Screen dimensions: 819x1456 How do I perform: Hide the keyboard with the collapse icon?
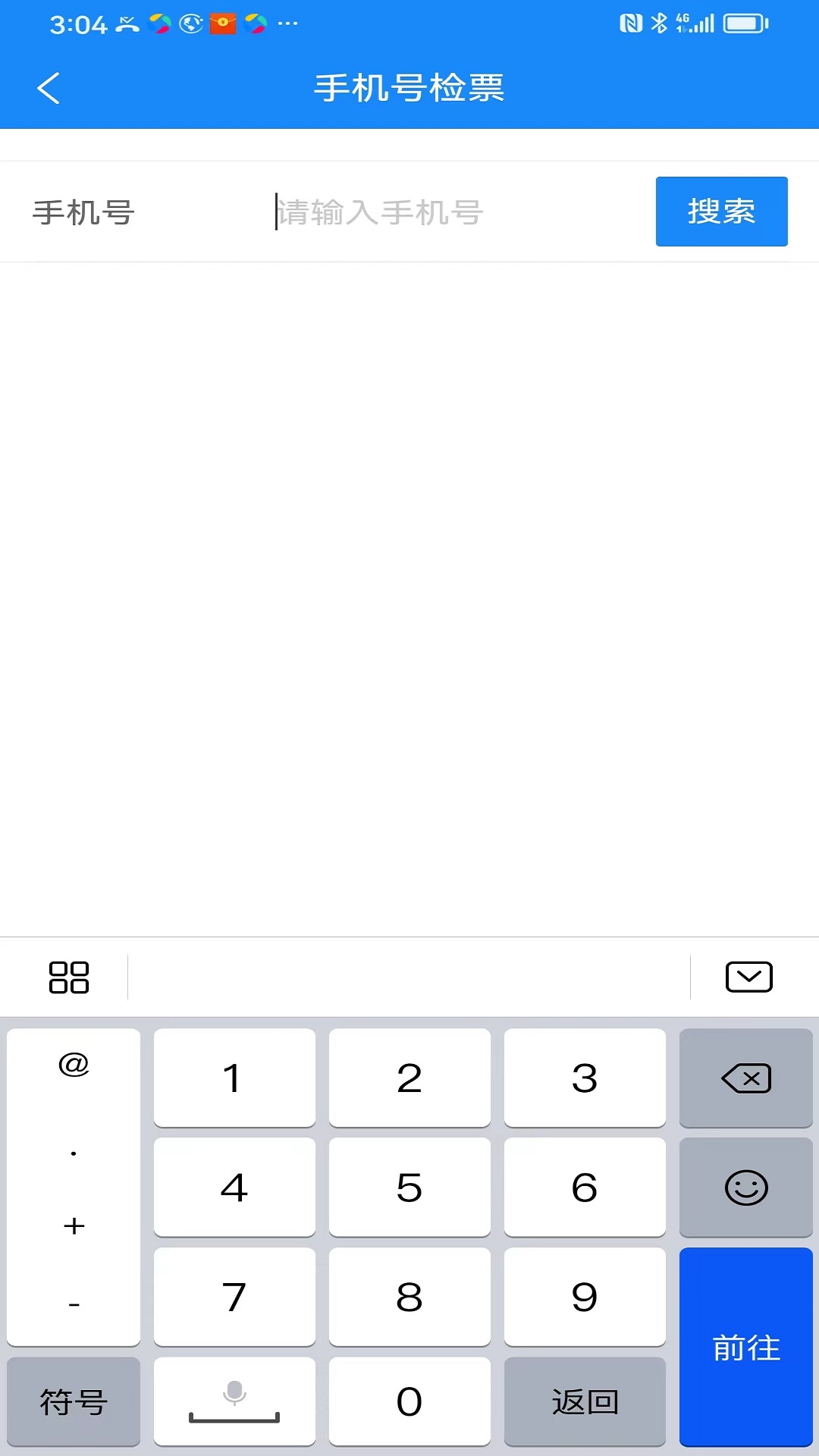tap(748, 977)
